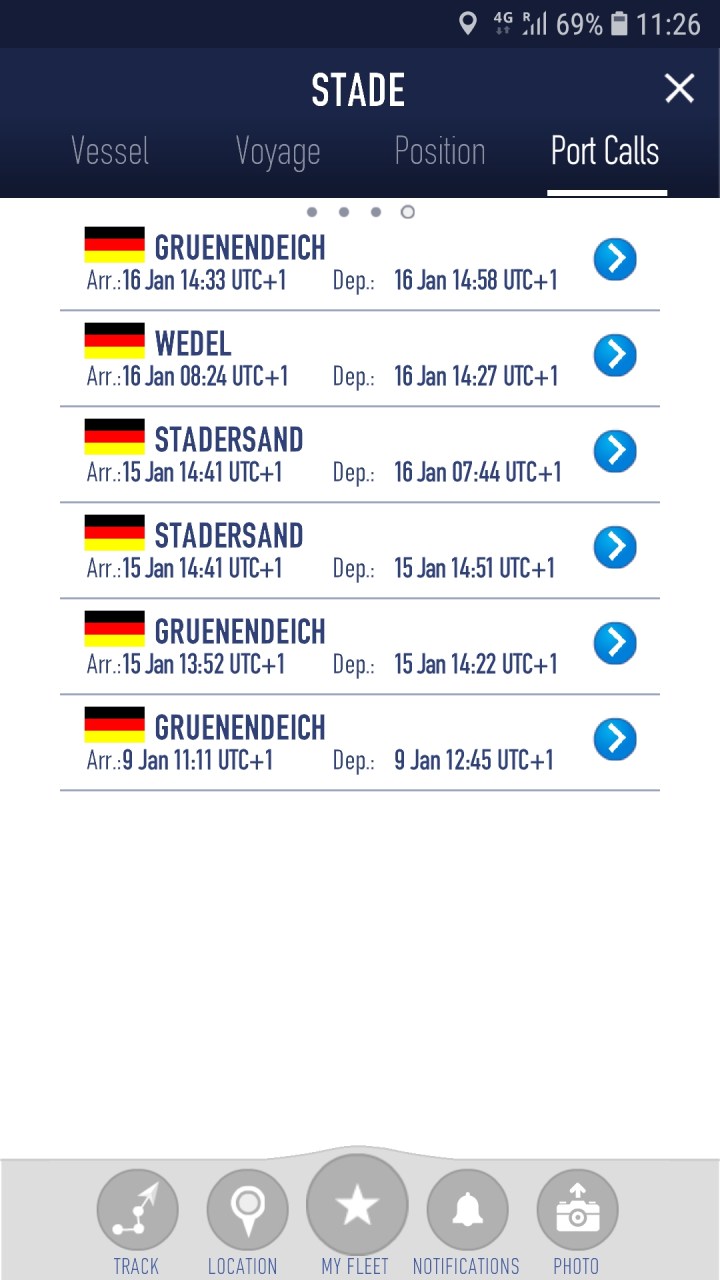Open Stadersand call departing 16 Jan 07:44
720x1280 pixels.
coord(615,451)
